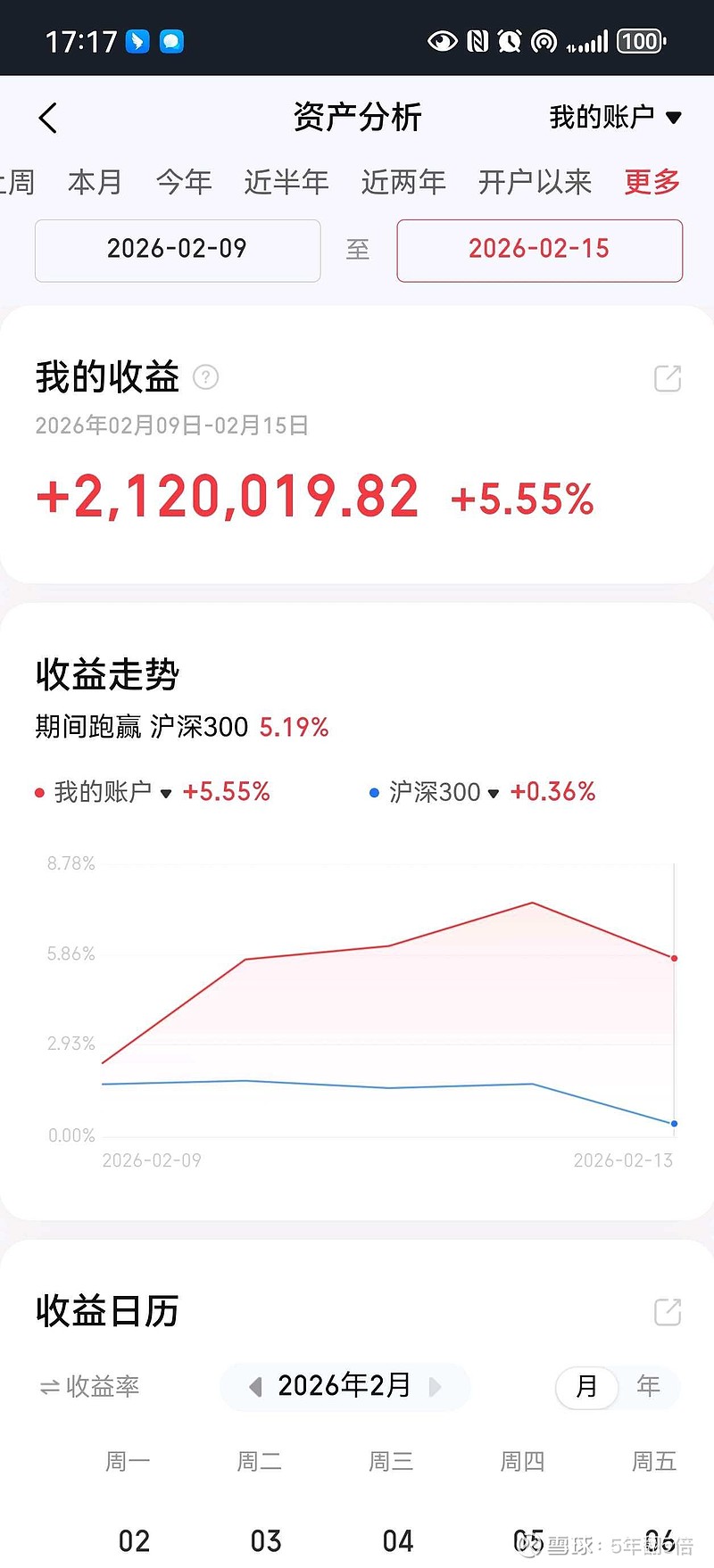Tap the 2026-02-13 endpoint on the red line
Viewport: 714px width, 1568px height.
(674, 957)
